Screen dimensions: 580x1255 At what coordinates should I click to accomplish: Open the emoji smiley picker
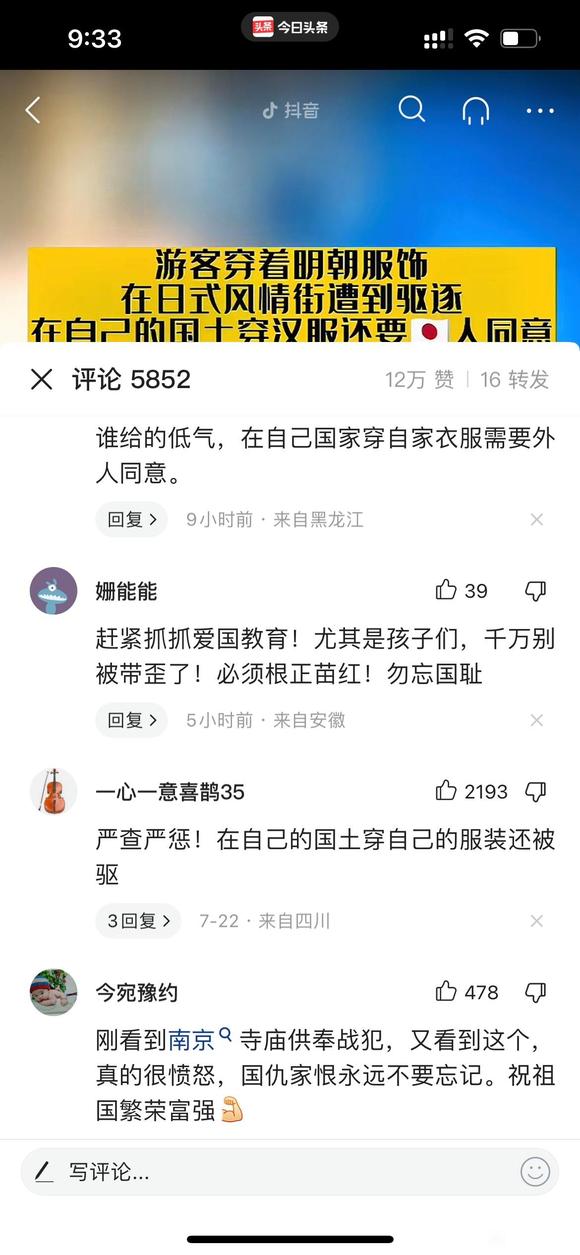(x=535, y=1172)
